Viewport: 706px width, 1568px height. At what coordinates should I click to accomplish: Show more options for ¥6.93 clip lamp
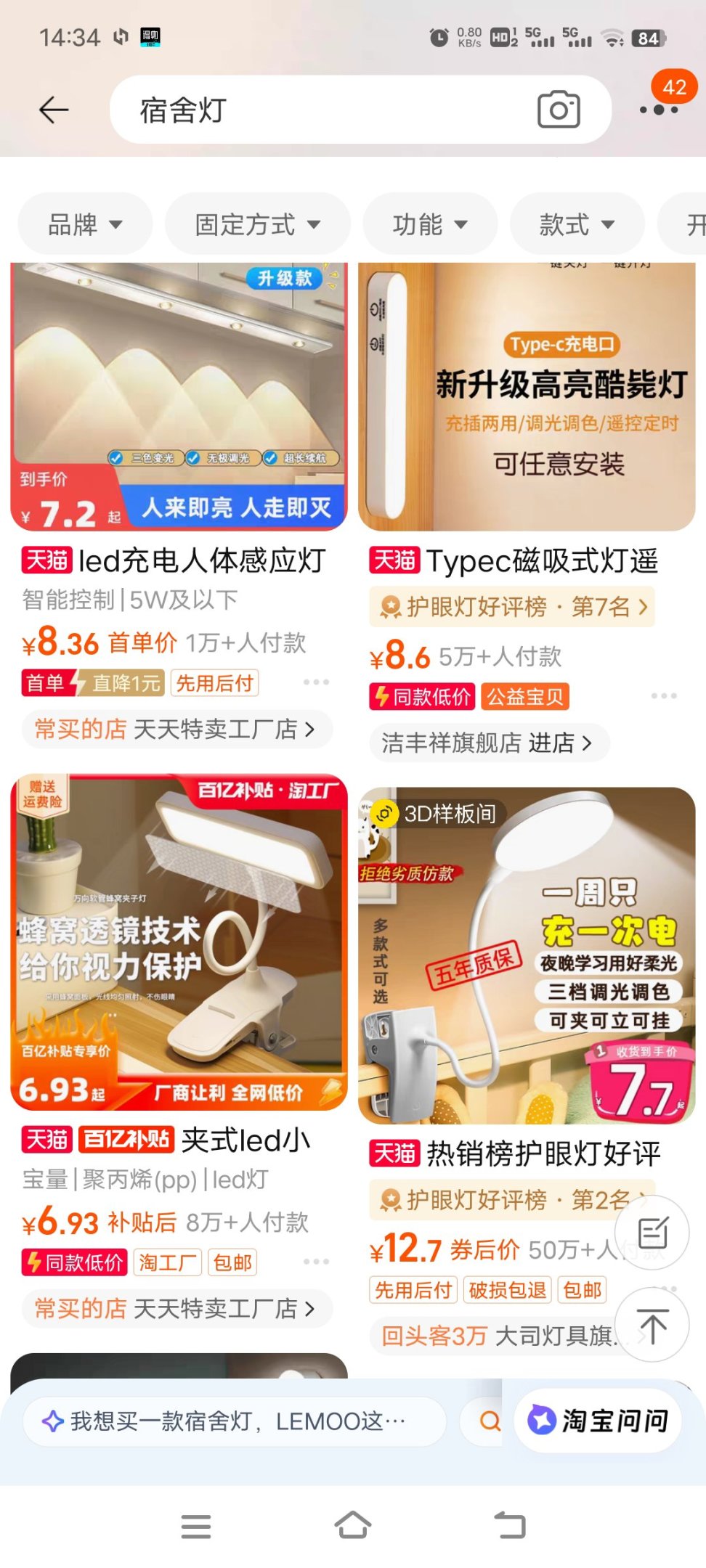316,1262
